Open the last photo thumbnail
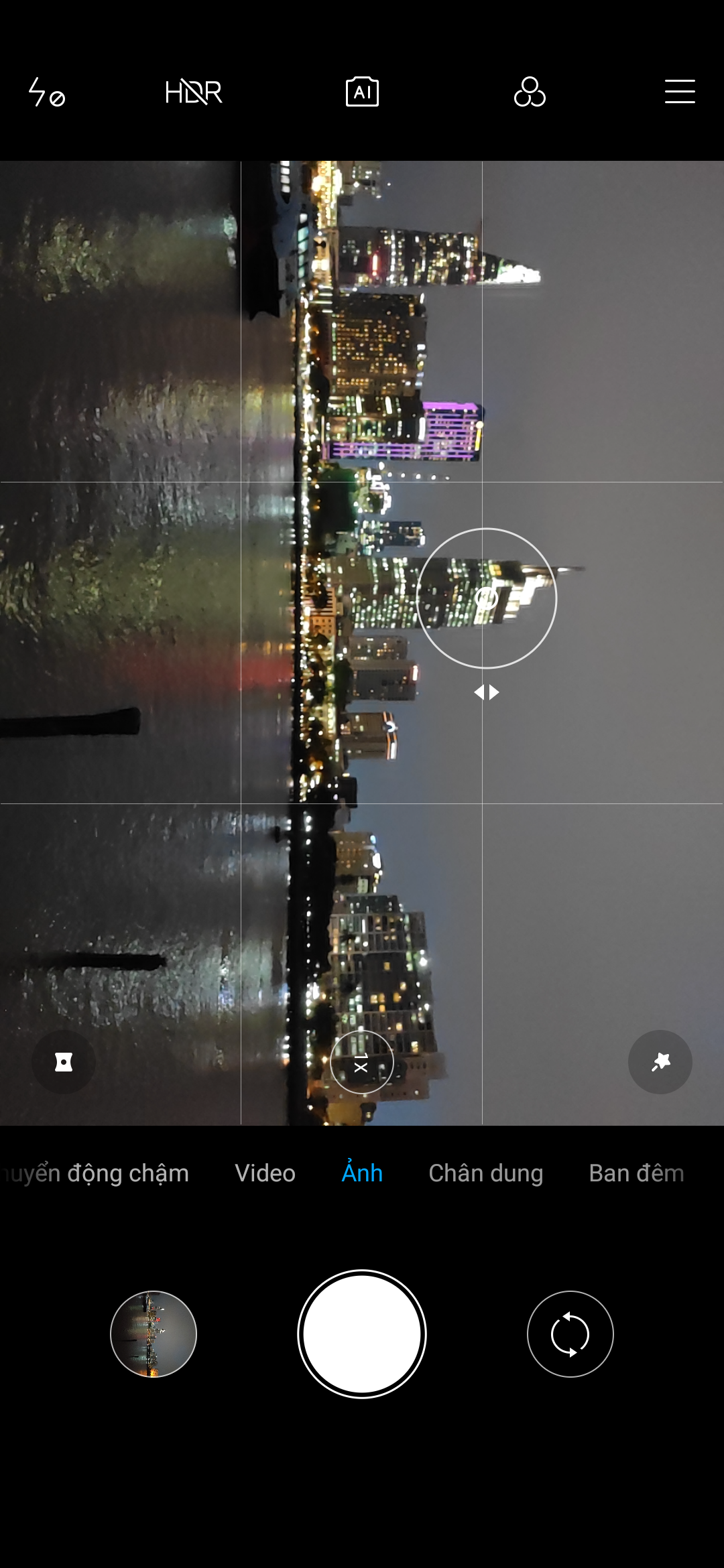This screenshot has width=724, height=1568. point(154,1334)
